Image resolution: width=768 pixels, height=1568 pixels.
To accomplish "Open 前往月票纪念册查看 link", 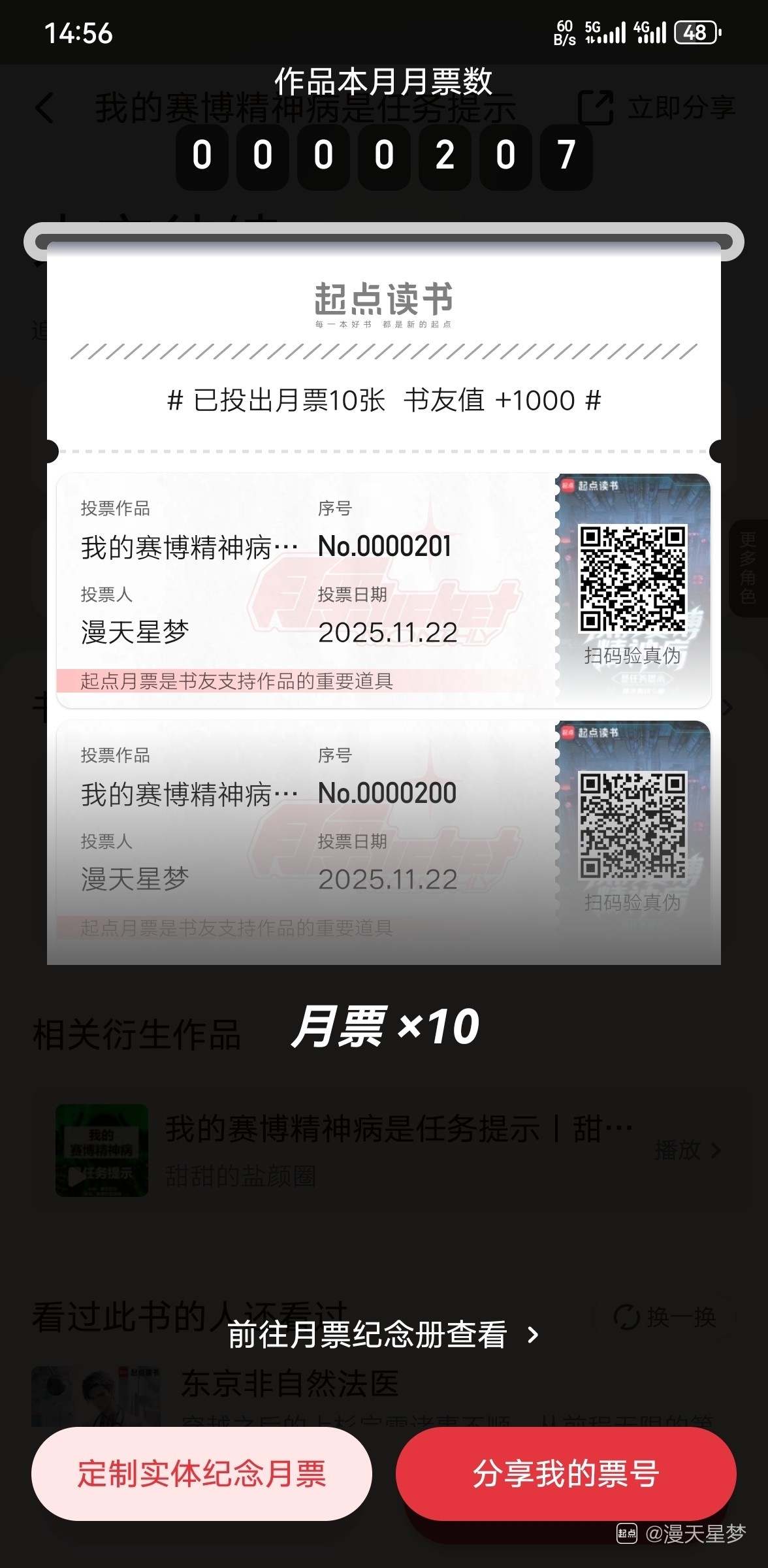I will pos(383,1335).
